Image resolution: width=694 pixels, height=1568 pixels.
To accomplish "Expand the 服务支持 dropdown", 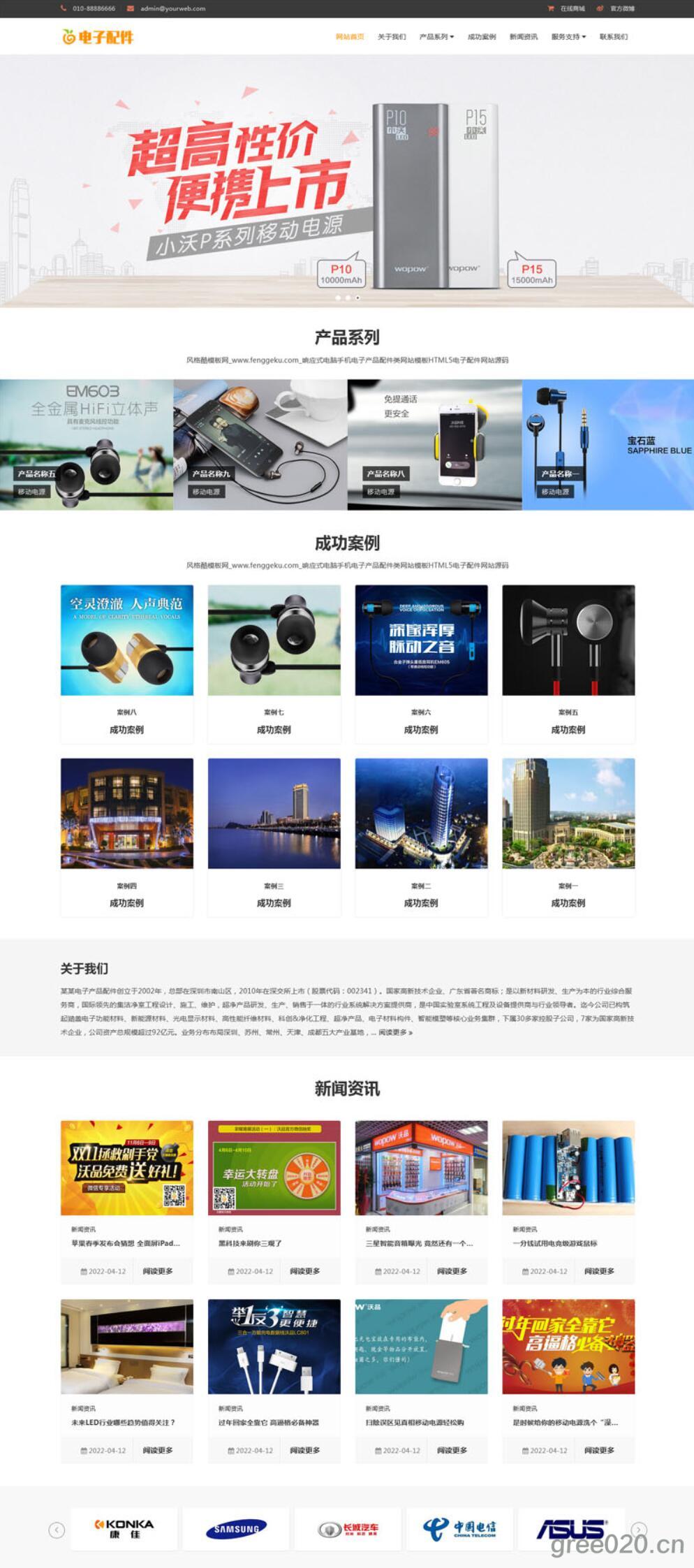I will pyautogui.click(x=568, y=37).
